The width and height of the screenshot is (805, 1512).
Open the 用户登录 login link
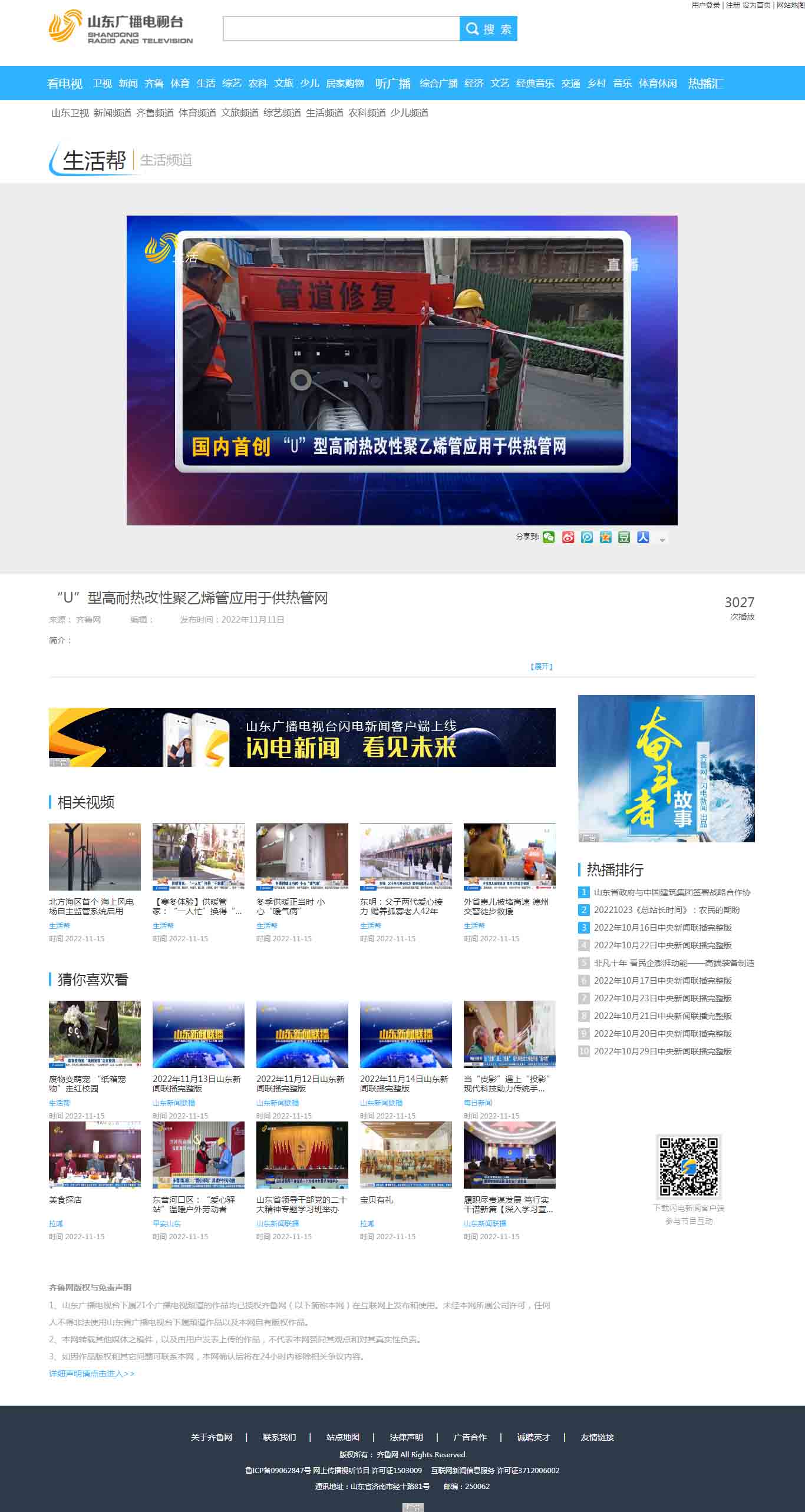[705, 5]
